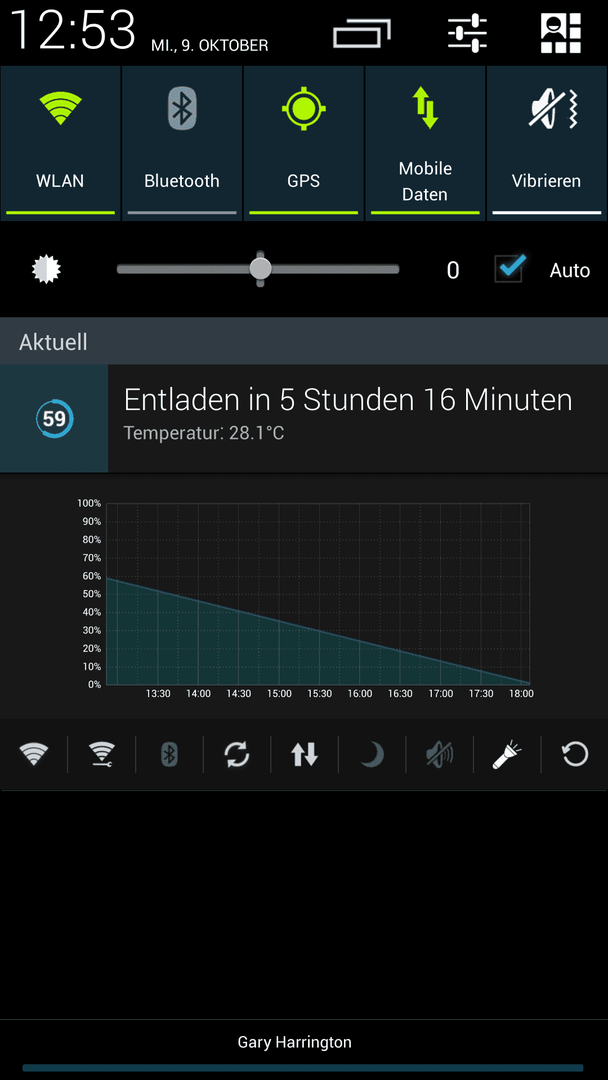Enable Bluetooth in quick settings
This screenshot has height=1080, width=608.
pyautogui.click(x=182, y=143)
